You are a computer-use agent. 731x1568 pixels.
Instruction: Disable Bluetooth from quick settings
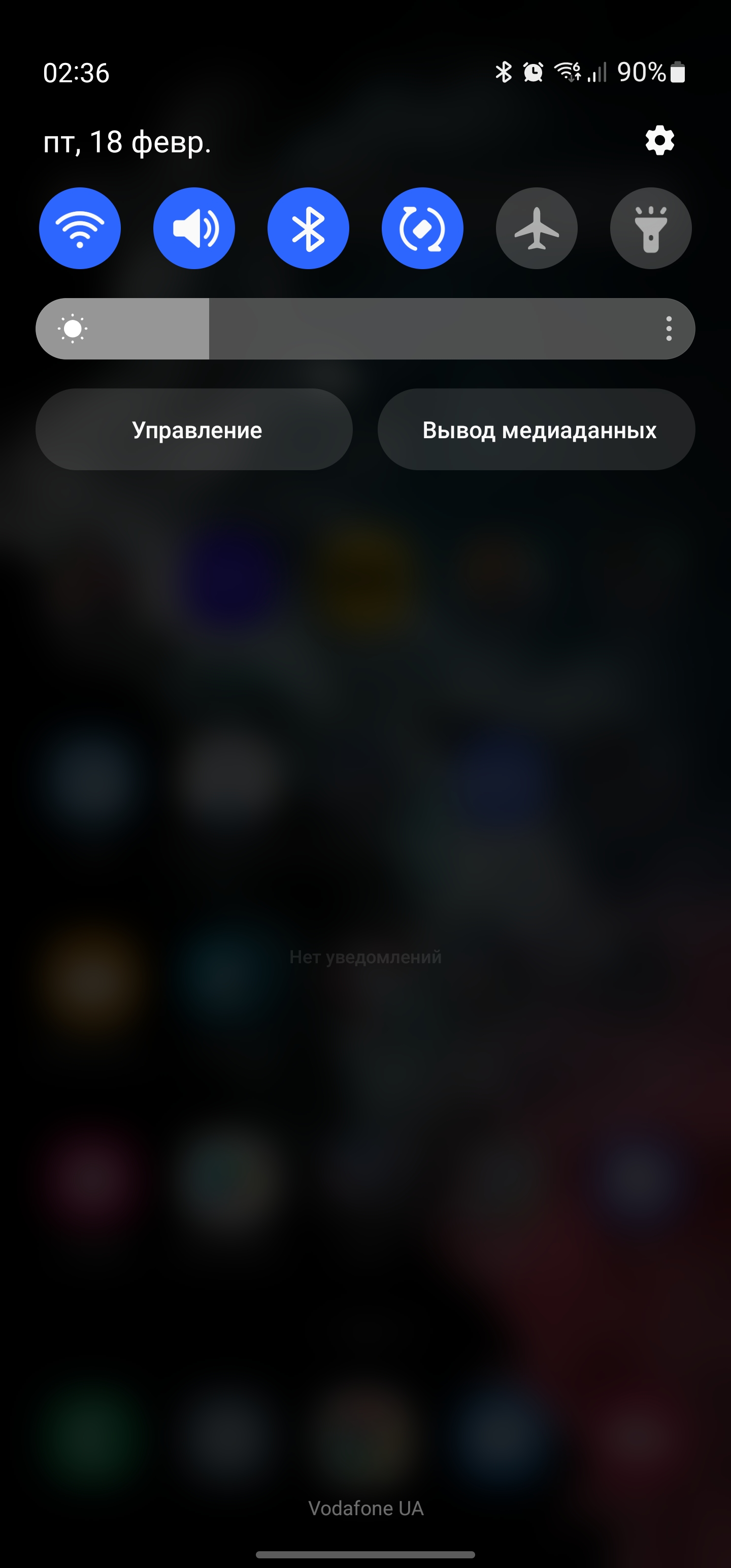click(x=308, y=228)
